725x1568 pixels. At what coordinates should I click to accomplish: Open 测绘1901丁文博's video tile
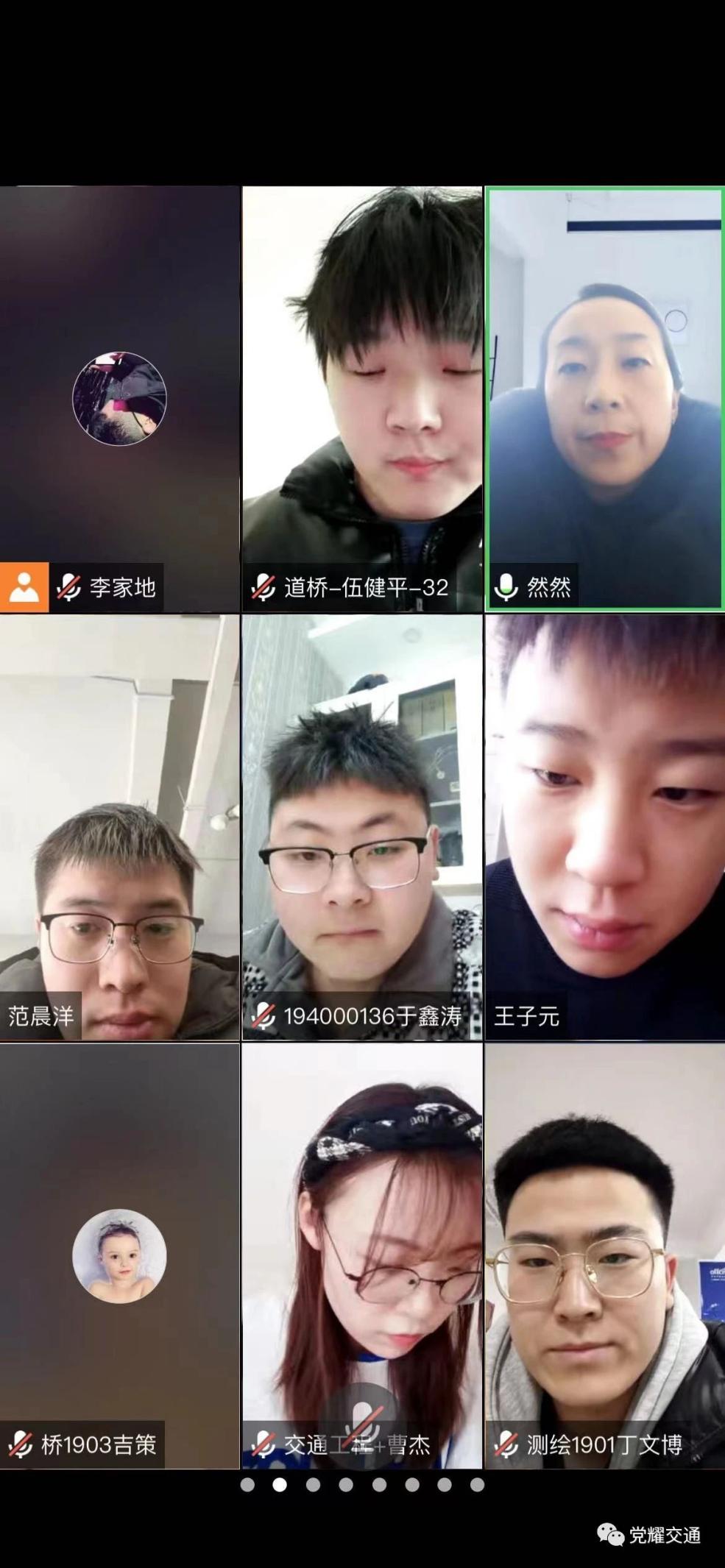pyautogui.click(x=604, y=1255)
